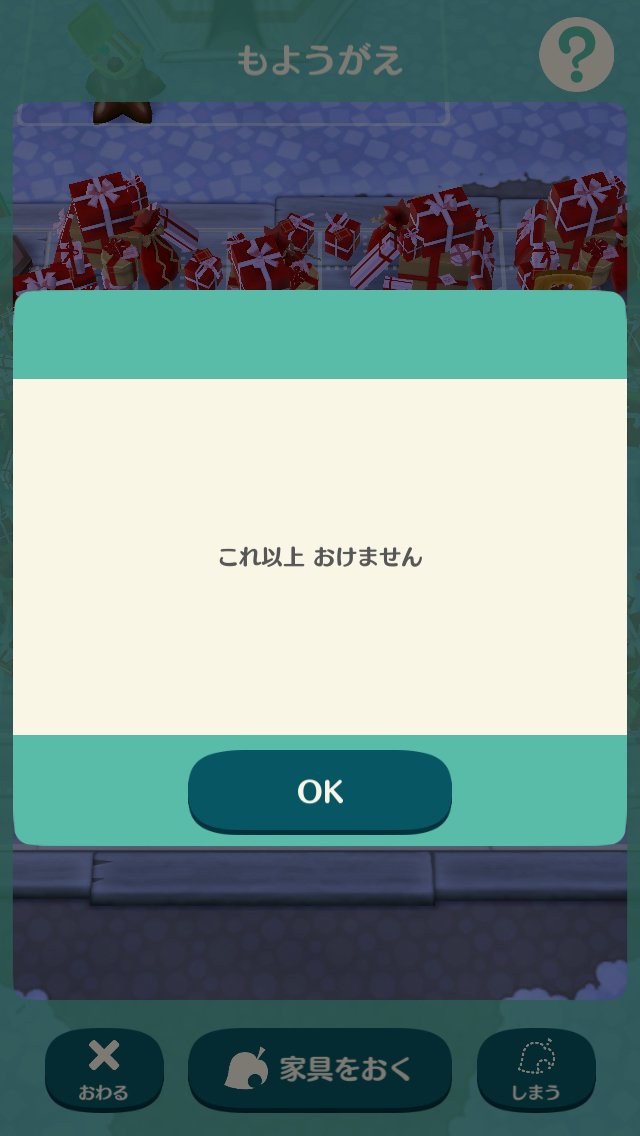Tap 家具をおく to place furniture
Image resolution: width=640 pixels, height=1136 pixels.
320,1068
